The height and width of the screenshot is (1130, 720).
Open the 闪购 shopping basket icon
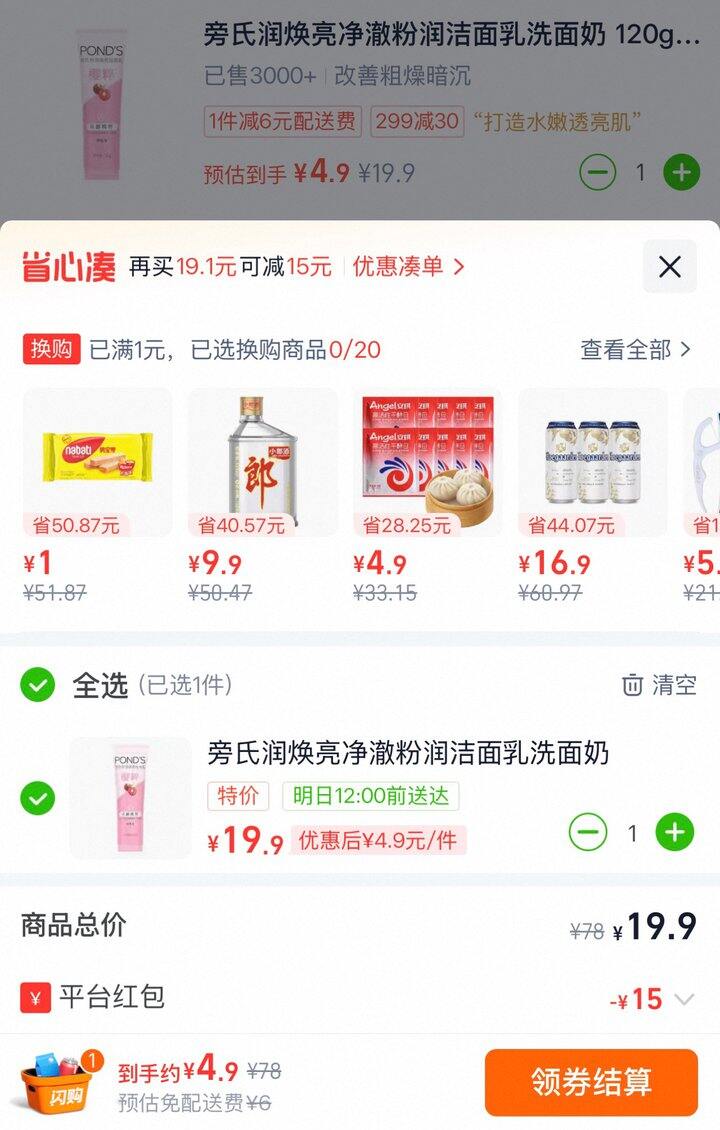click(58, 1085)
